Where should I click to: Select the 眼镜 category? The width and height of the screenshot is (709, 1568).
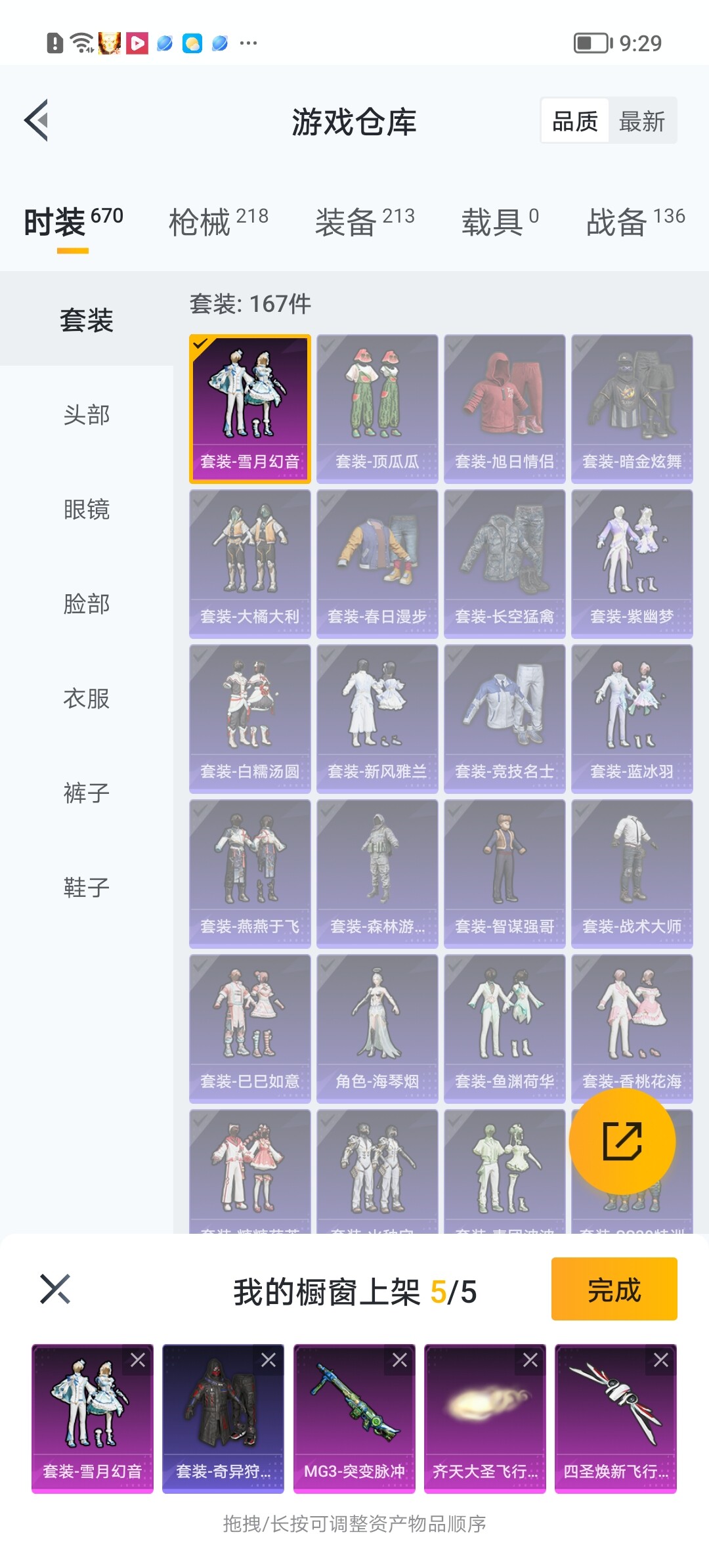[x=87, y=510]
